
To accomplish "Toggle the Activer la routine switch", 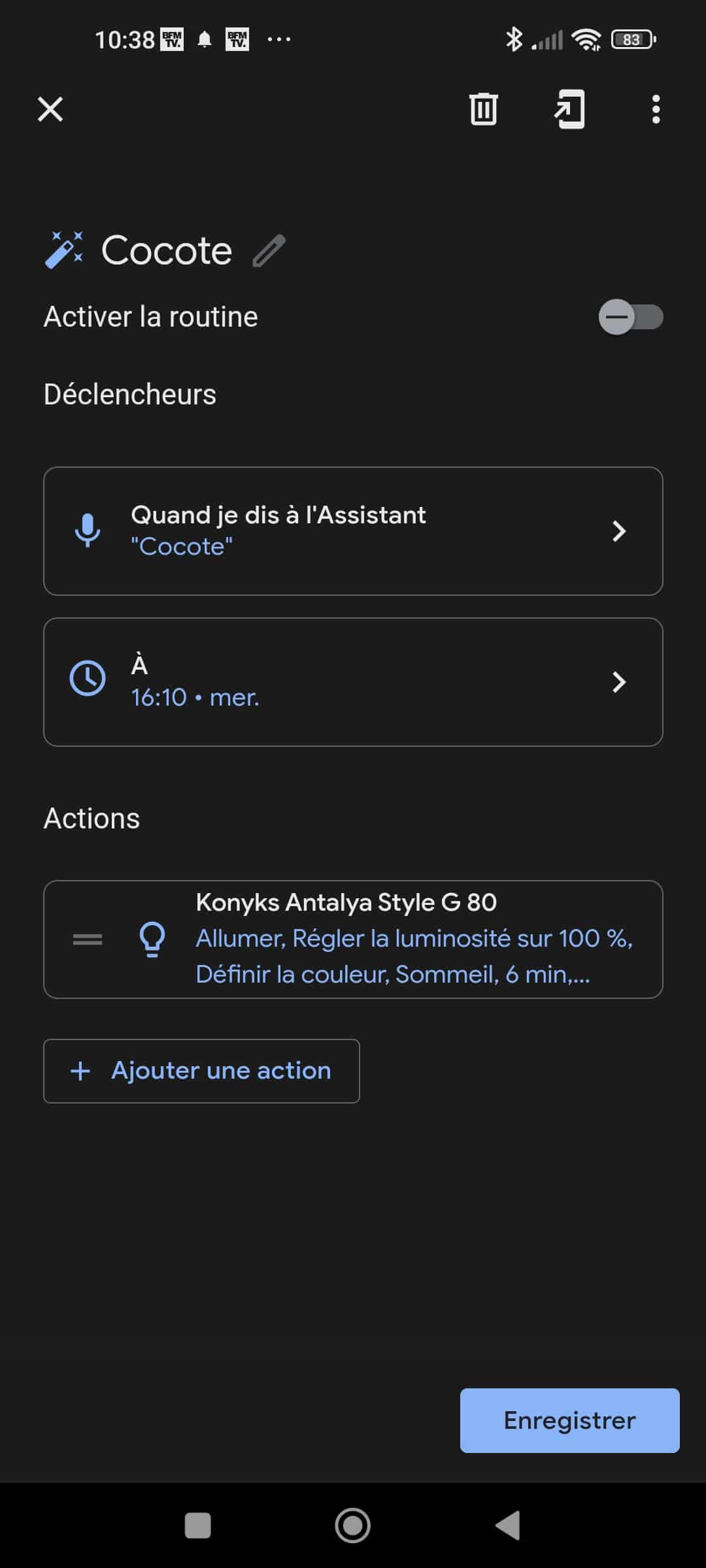I will pos(631,318).
